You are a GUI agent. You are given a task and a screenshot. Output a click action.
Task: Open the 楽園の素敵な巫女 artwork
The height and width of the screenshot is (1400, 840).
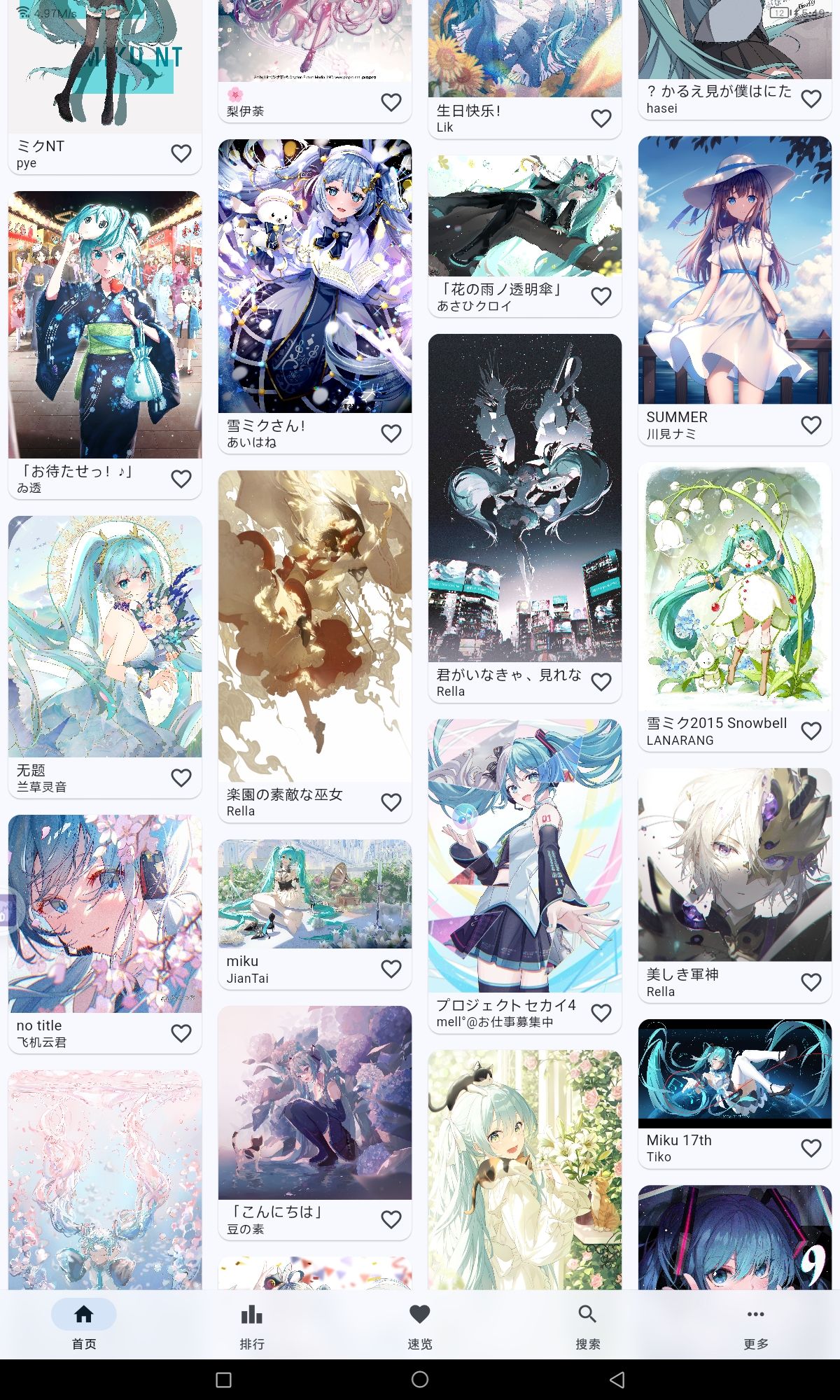315,626
